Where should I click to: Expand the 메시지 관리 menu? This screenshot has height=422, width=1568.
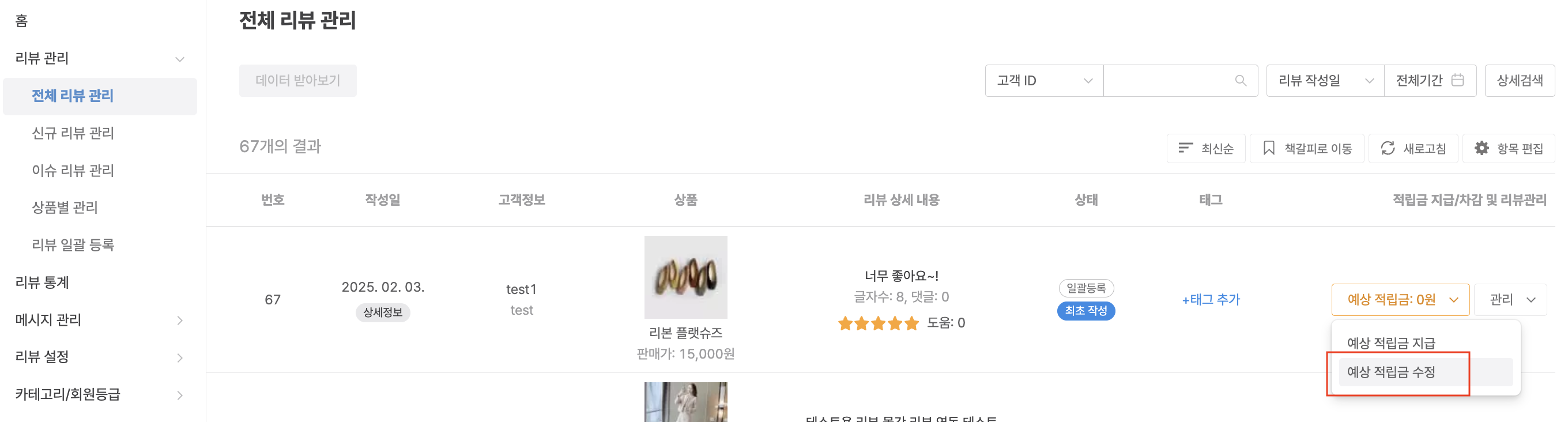coord(179,321)
